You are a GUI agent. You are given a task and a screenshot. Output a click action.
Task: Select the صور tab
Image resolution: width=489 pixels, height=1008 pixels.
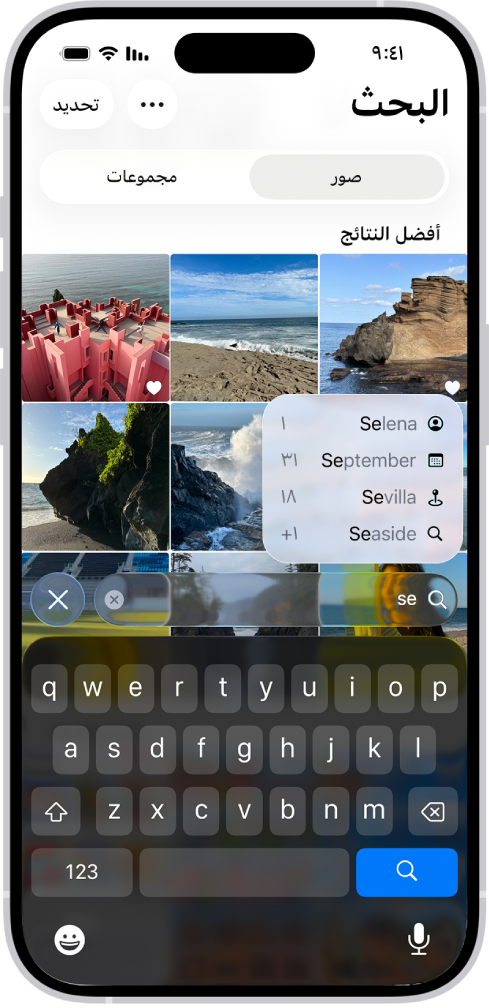coord(346,177)
